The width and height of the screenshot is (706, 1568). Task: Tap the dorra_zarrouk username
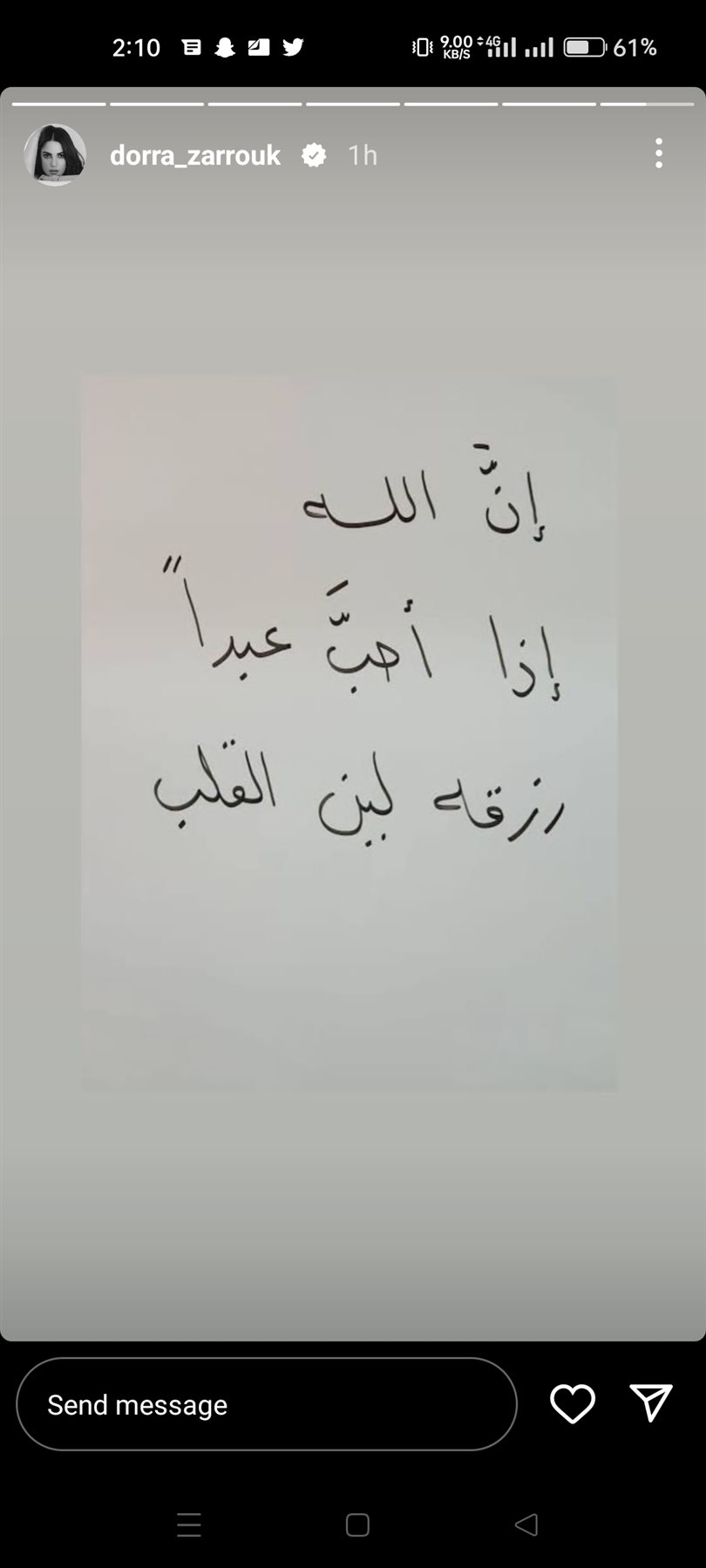(195, 155)
